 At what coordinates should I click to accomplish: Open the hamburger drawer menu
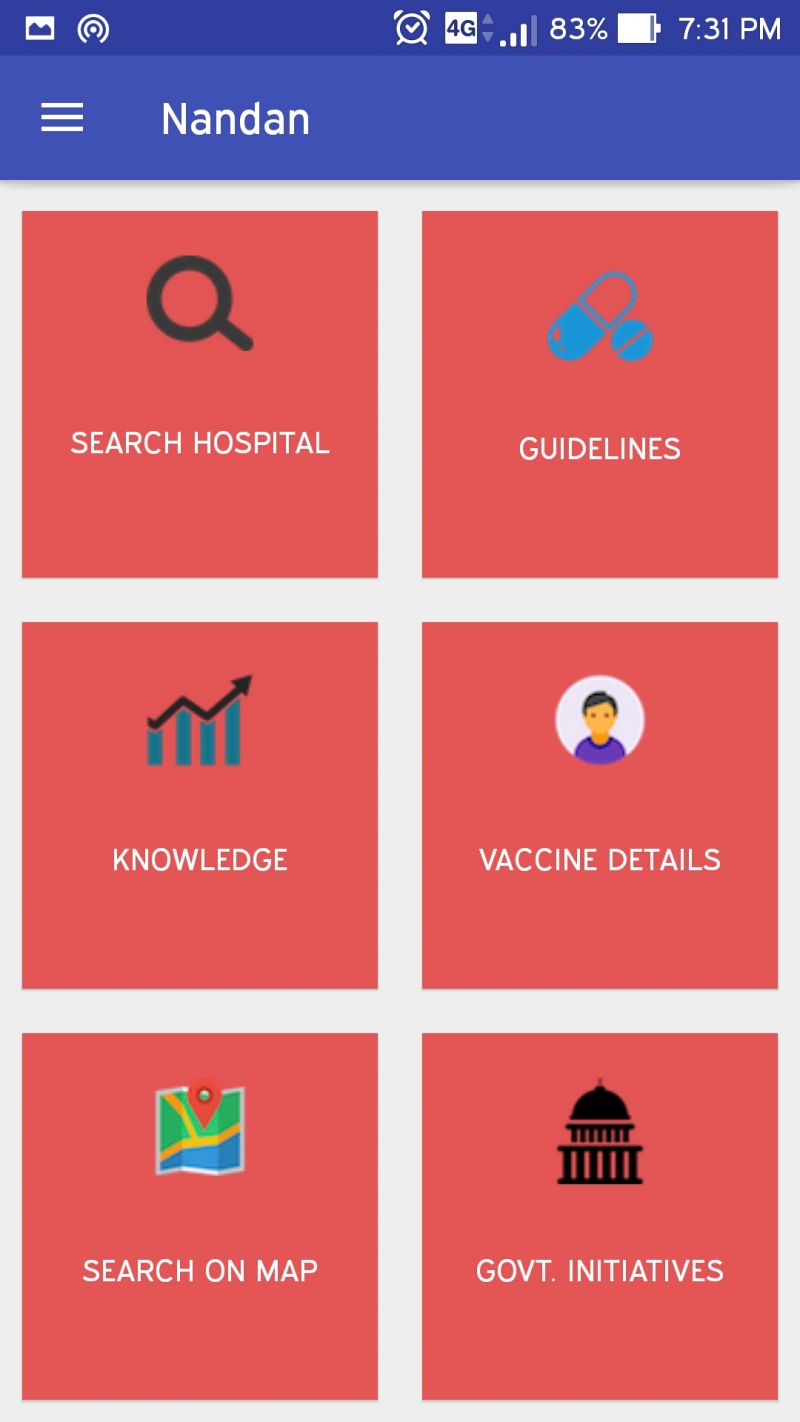[x=62, y=119]
